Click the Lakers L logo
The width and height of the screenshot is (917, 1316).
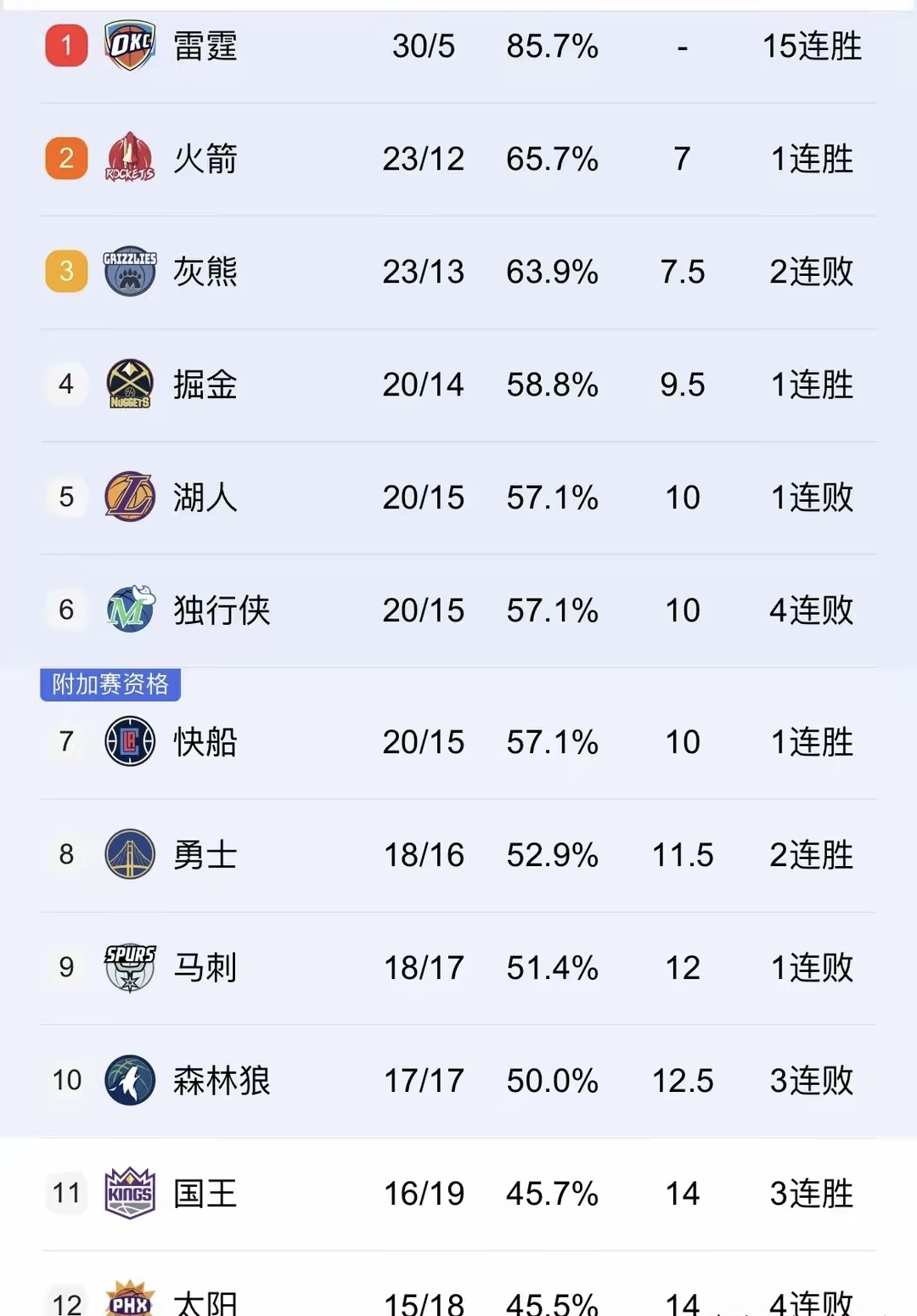click(x=128, y=498)
